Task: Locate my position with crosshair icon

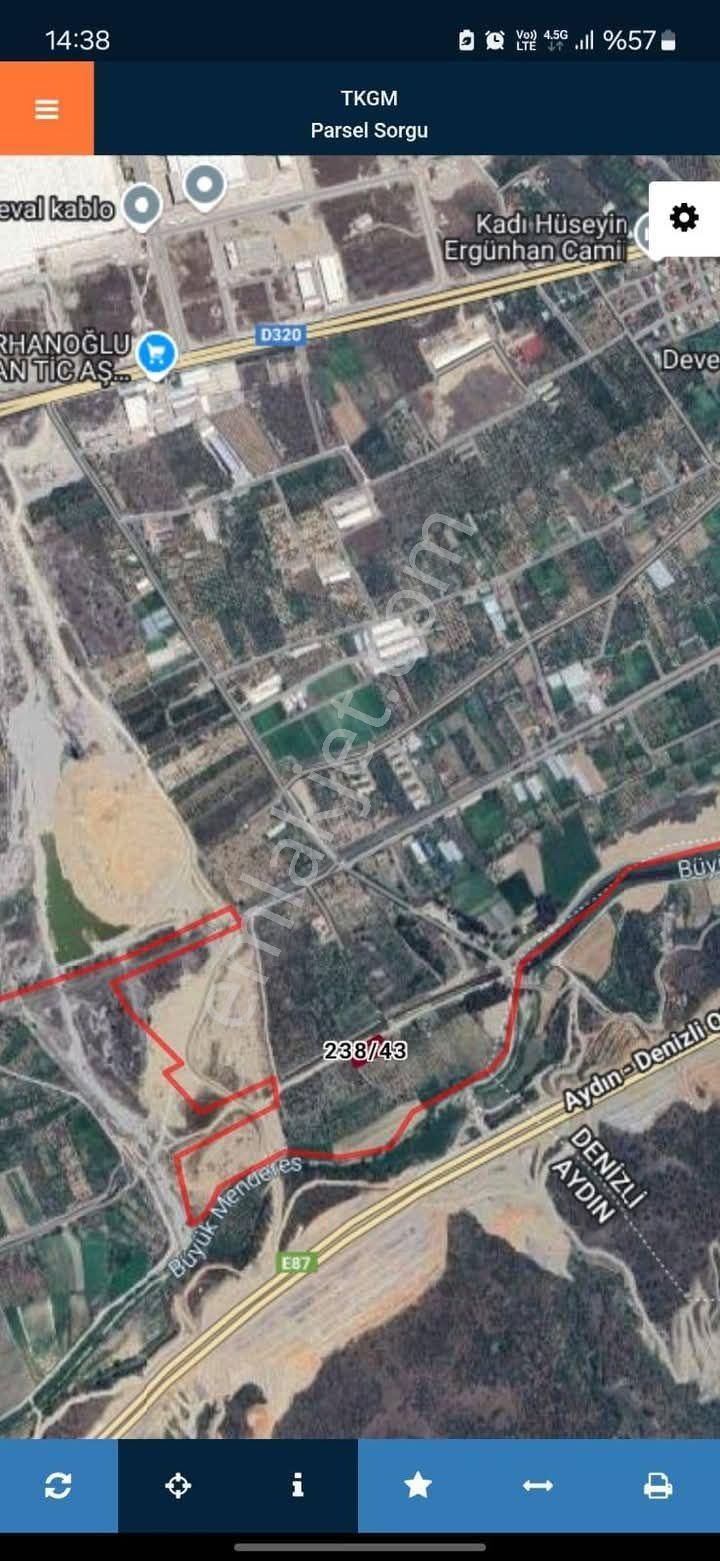Action: (x=178, y=1486)
